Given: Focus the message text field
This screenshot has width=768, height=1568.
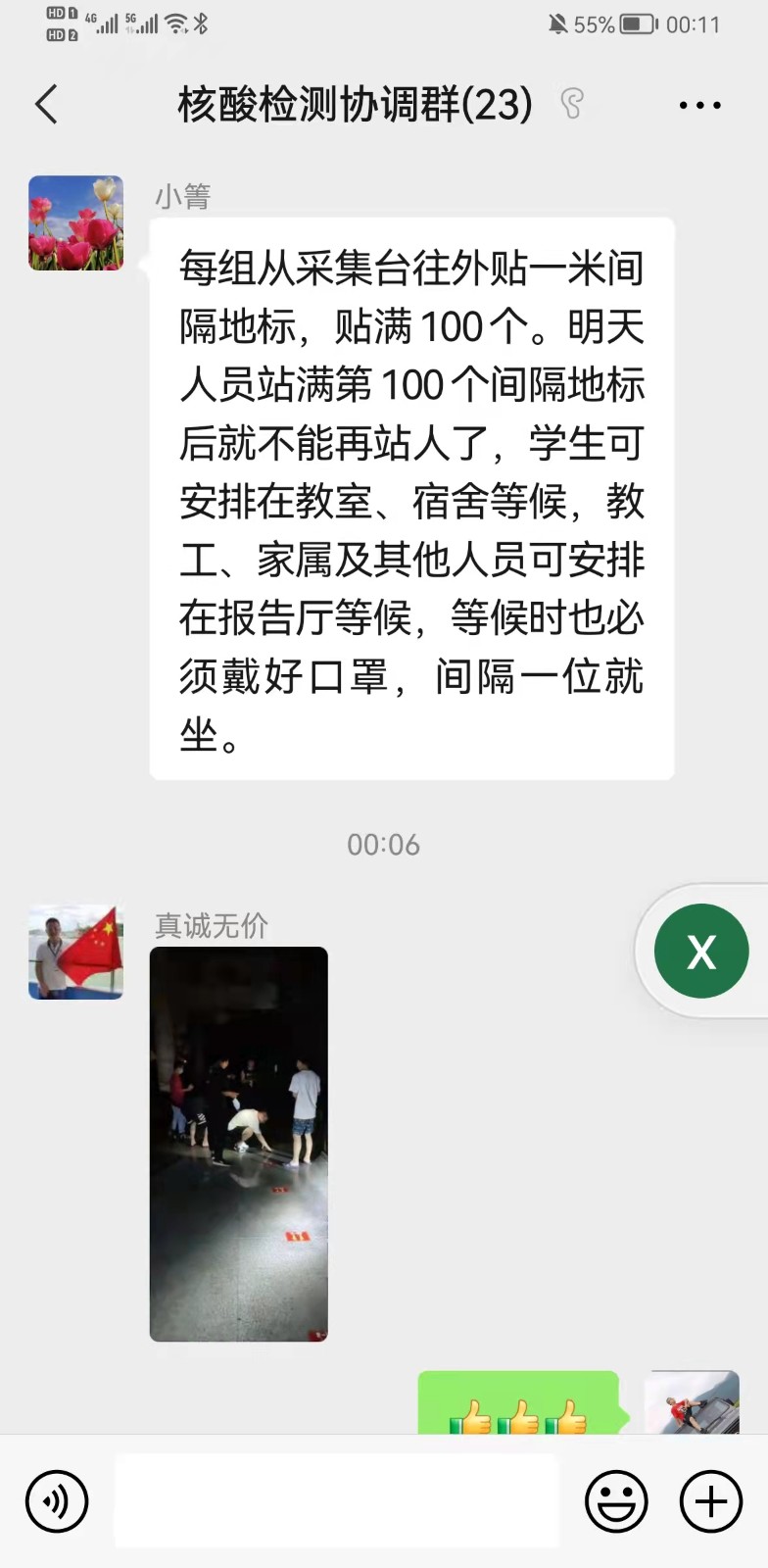Looking at the screenshot, I should 336,1500.
